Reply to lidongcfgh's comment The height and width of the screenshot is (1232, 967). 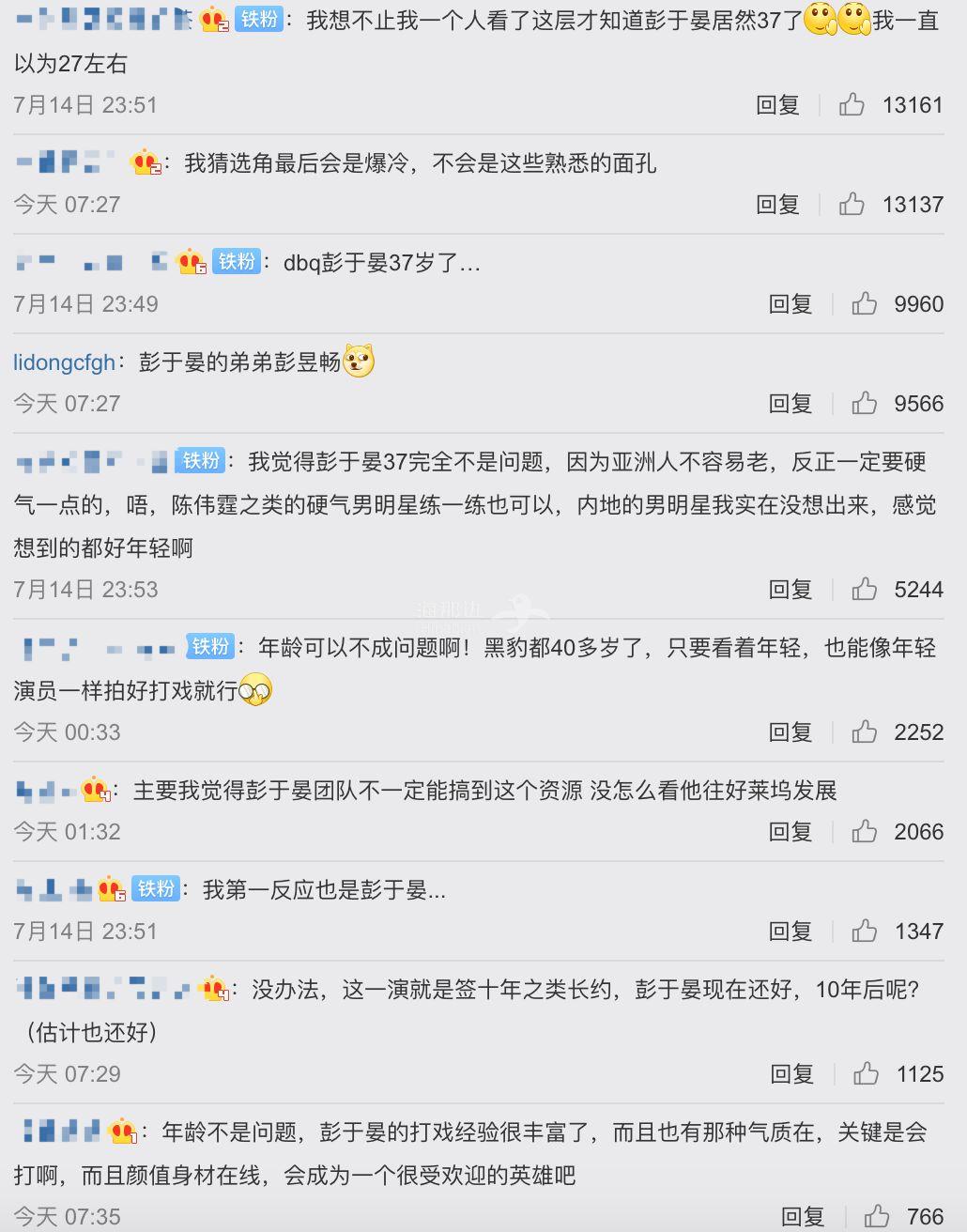coord(790,404)
